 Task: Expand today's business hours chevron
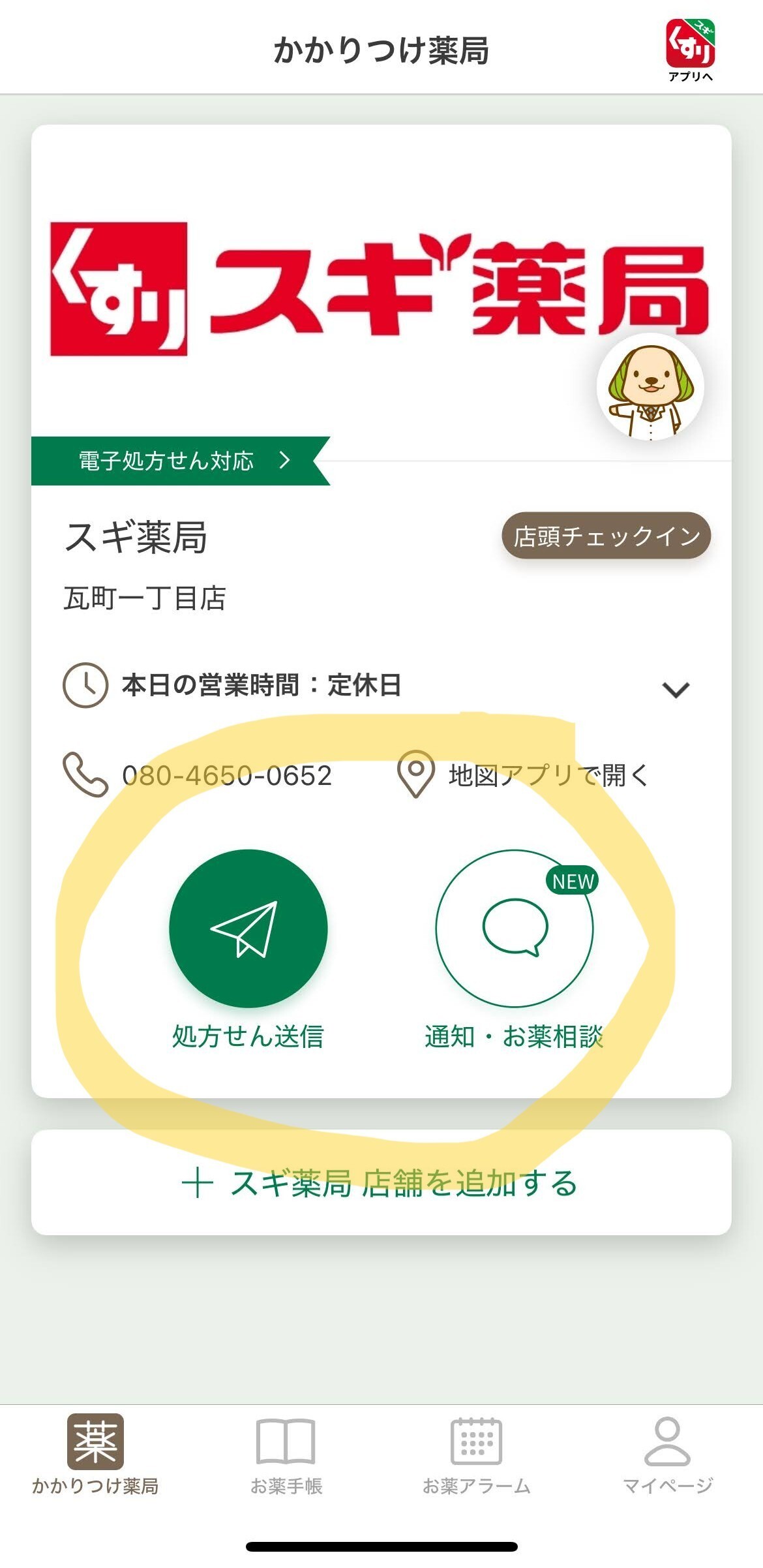676,689
